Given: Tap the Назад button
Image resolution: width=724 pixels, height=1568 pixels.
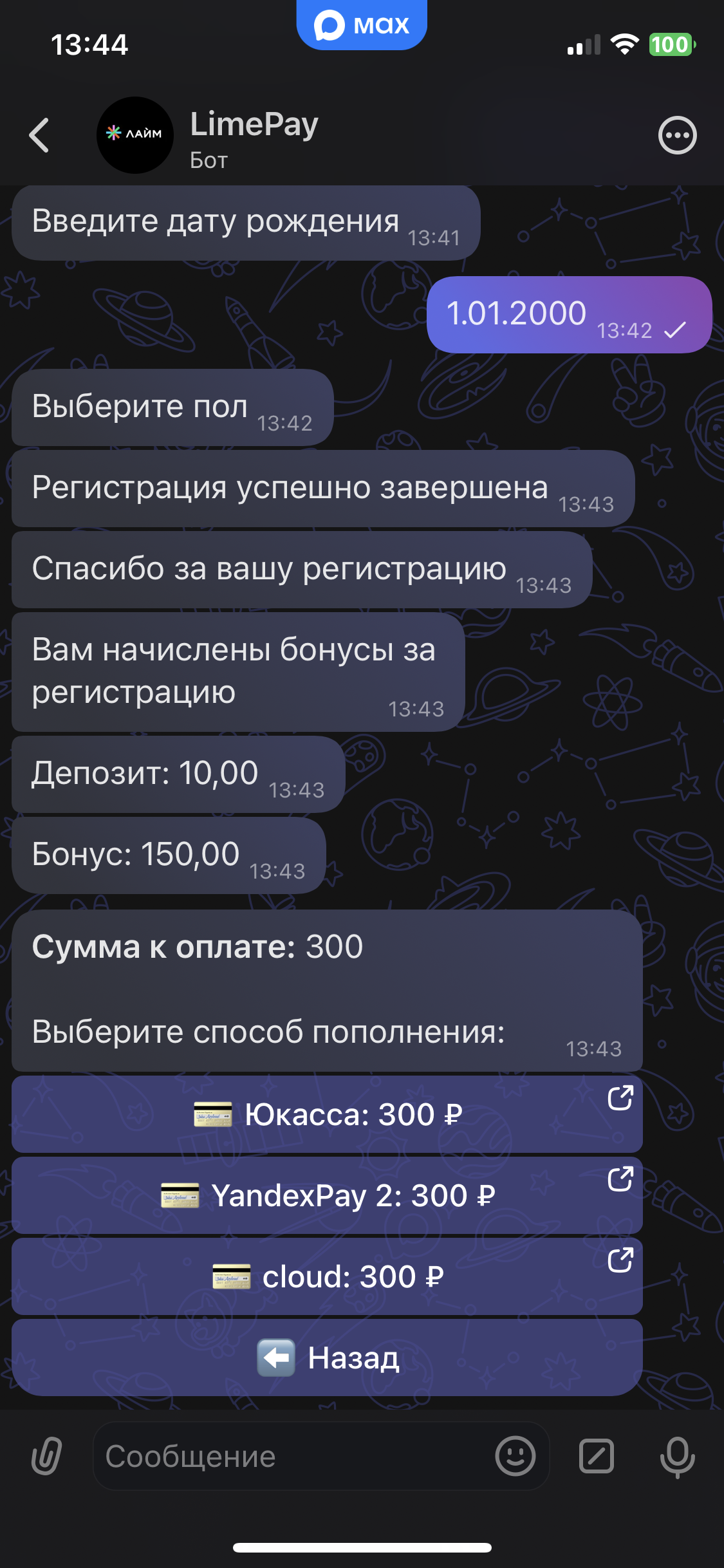Looking at the screenshot, I should point(327,1358).
